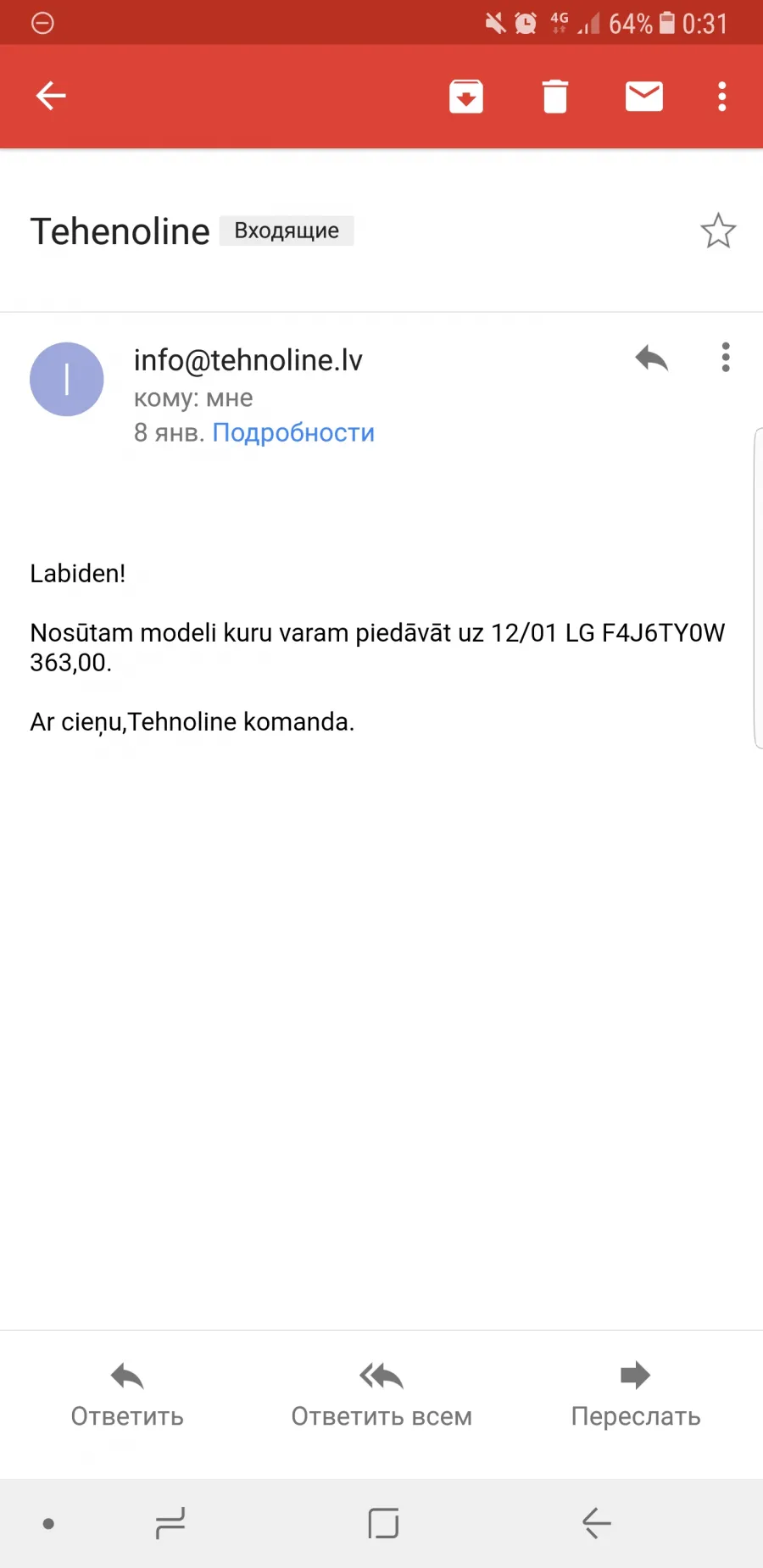This screenshot has width=763, height=1568.
Task: Tap Ответить at the bottom
Action: point(127,1395)
